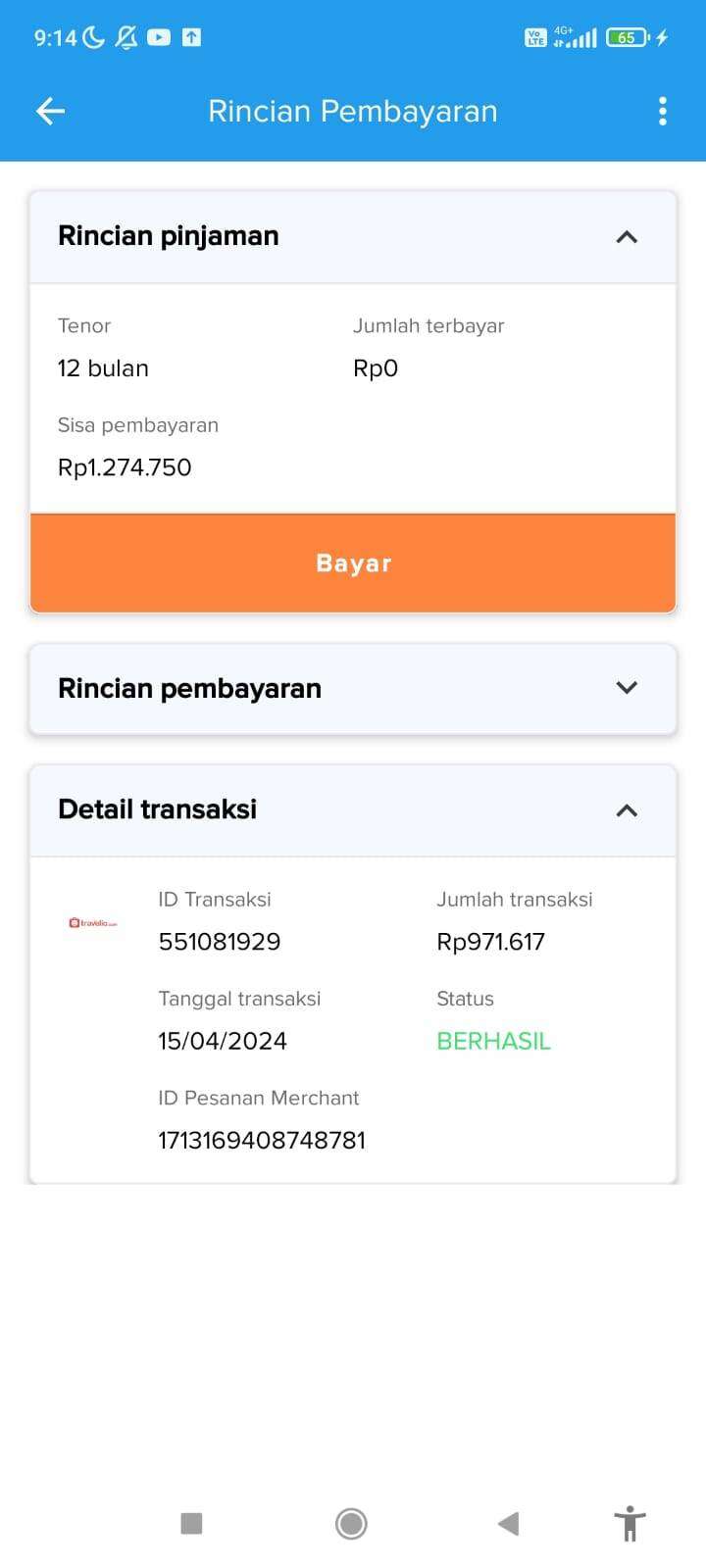This screenshot has width=706, height=1568.
Task: Open recent apps from navigation bar
Action: click(x=191, y=1523)
